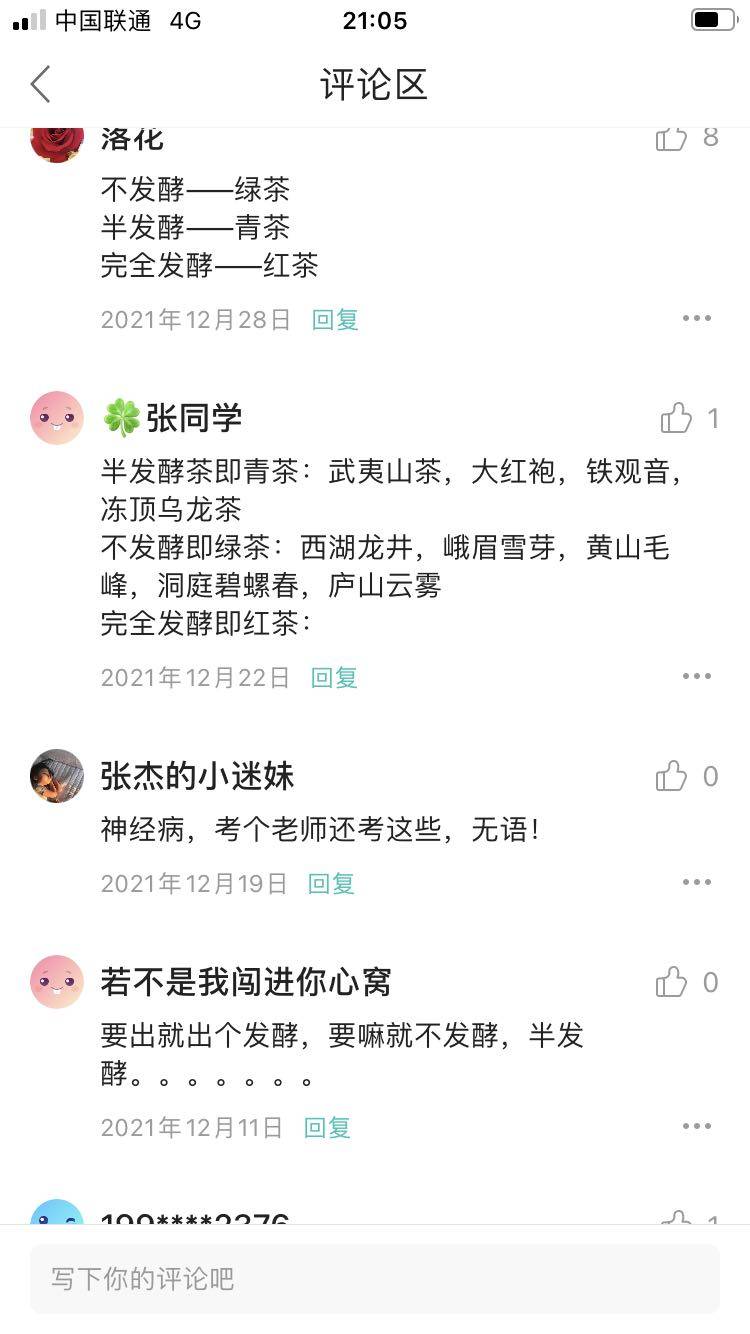
Task: Open more options for 张杰的小迷妹's comment
Action: [x=697, y=882]
